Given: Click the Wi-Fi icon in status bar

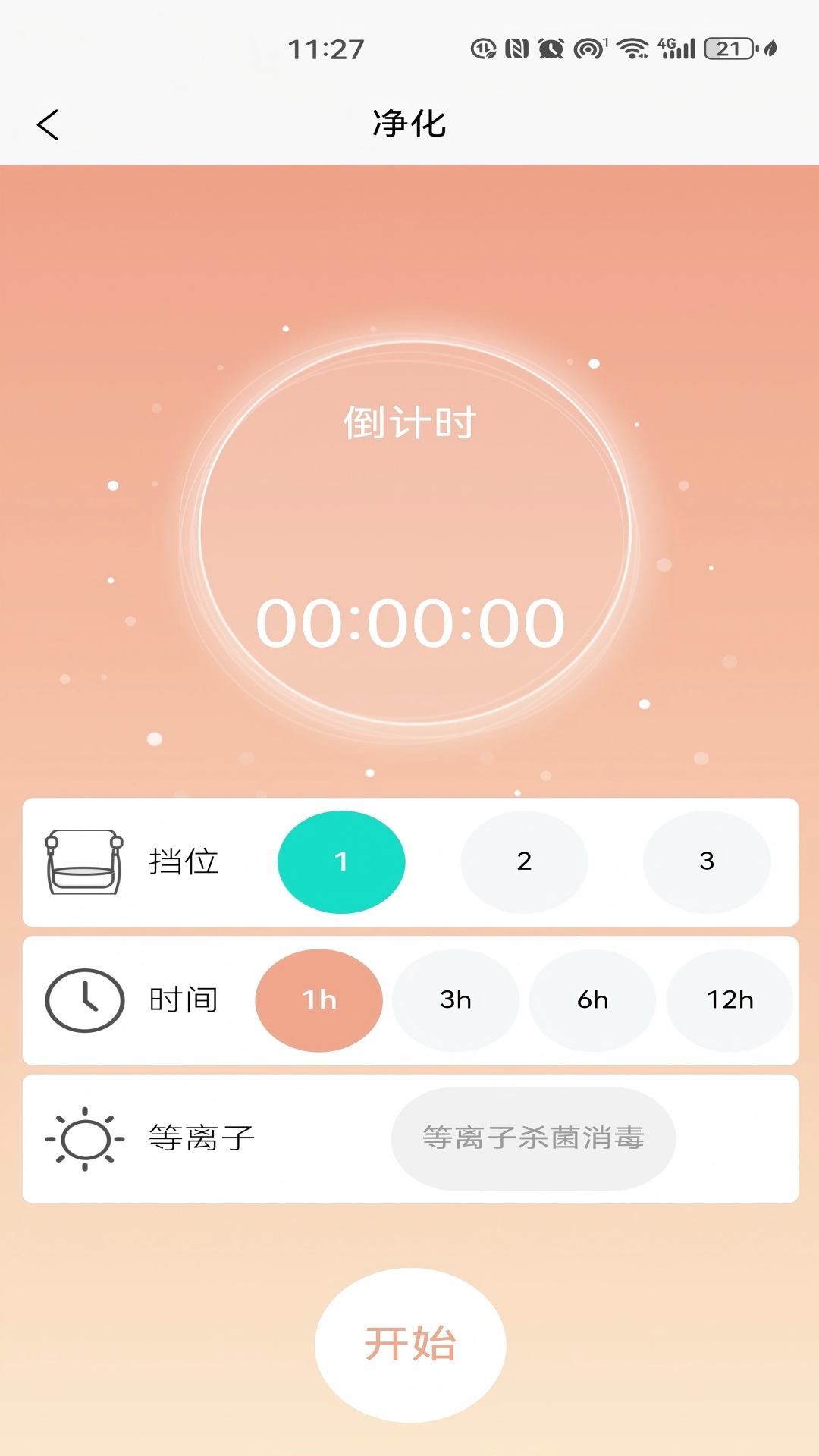Looking at the screenshot, I should (634, 48).
